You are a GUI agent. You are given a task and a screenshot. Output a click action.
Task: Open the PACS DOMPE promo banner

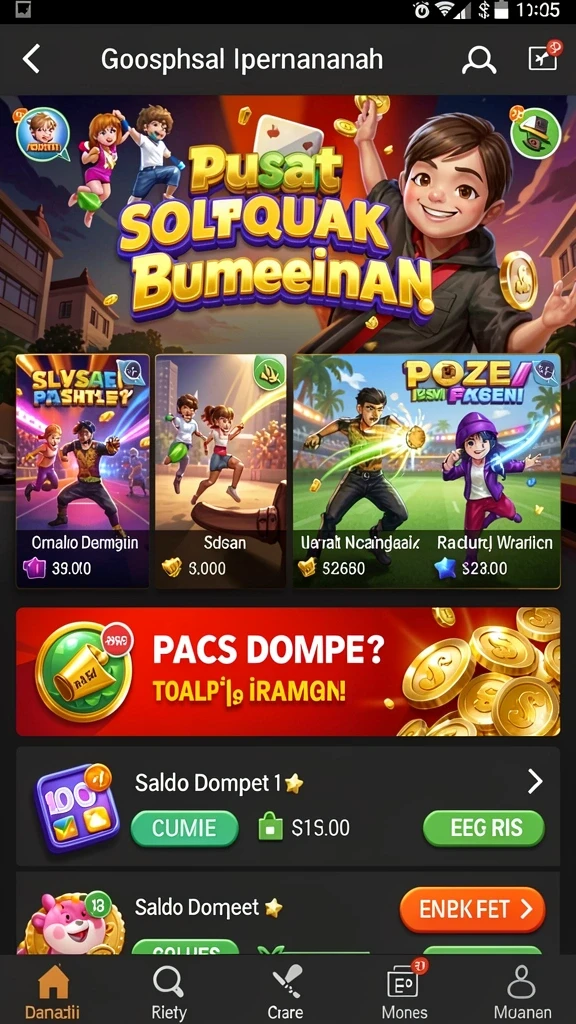288,671
